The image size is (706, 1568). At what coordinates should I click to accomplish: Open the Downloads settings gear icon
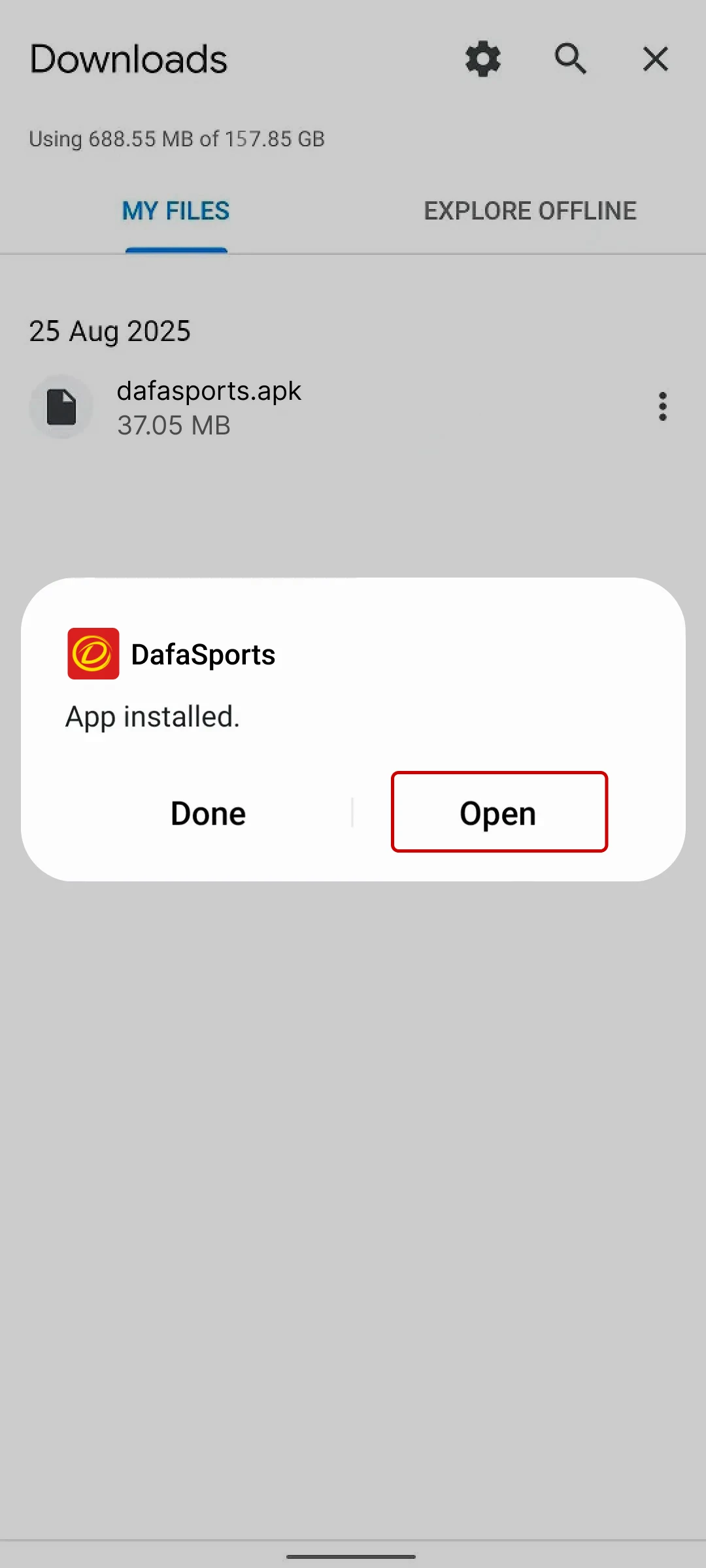tap(483, 59)
